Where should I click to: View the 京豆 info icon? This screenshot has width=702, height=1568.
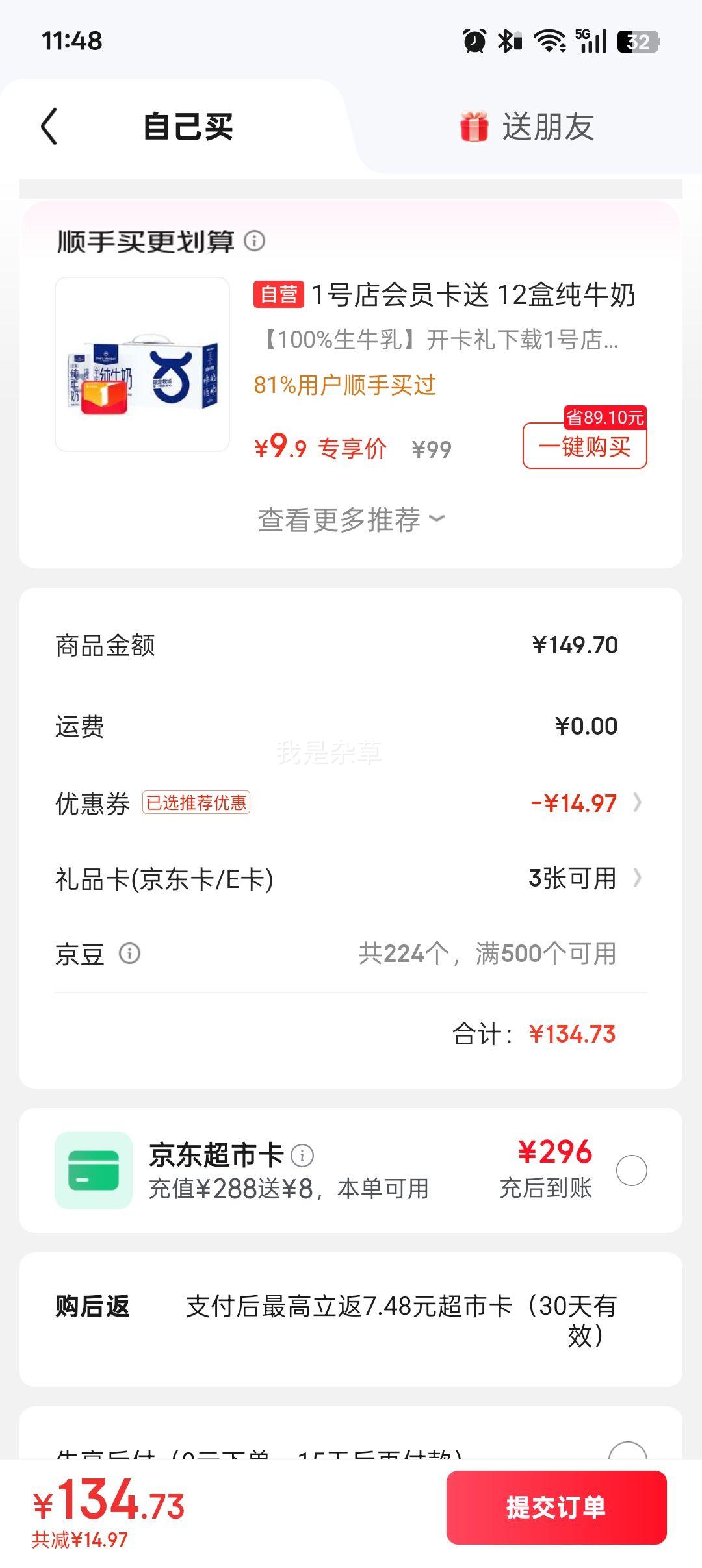click(x=129, y=954)
